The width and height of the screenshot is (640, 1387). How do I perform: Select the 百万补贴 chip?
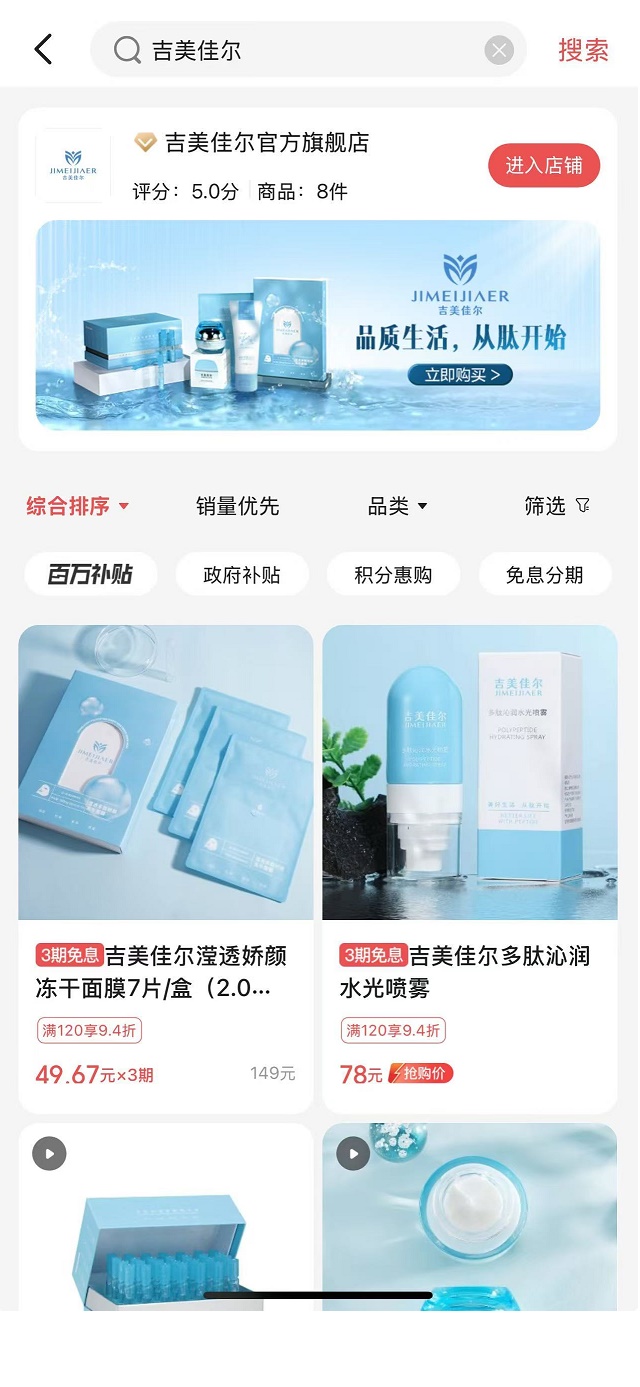pyautogui.click(x=90, y=575)
